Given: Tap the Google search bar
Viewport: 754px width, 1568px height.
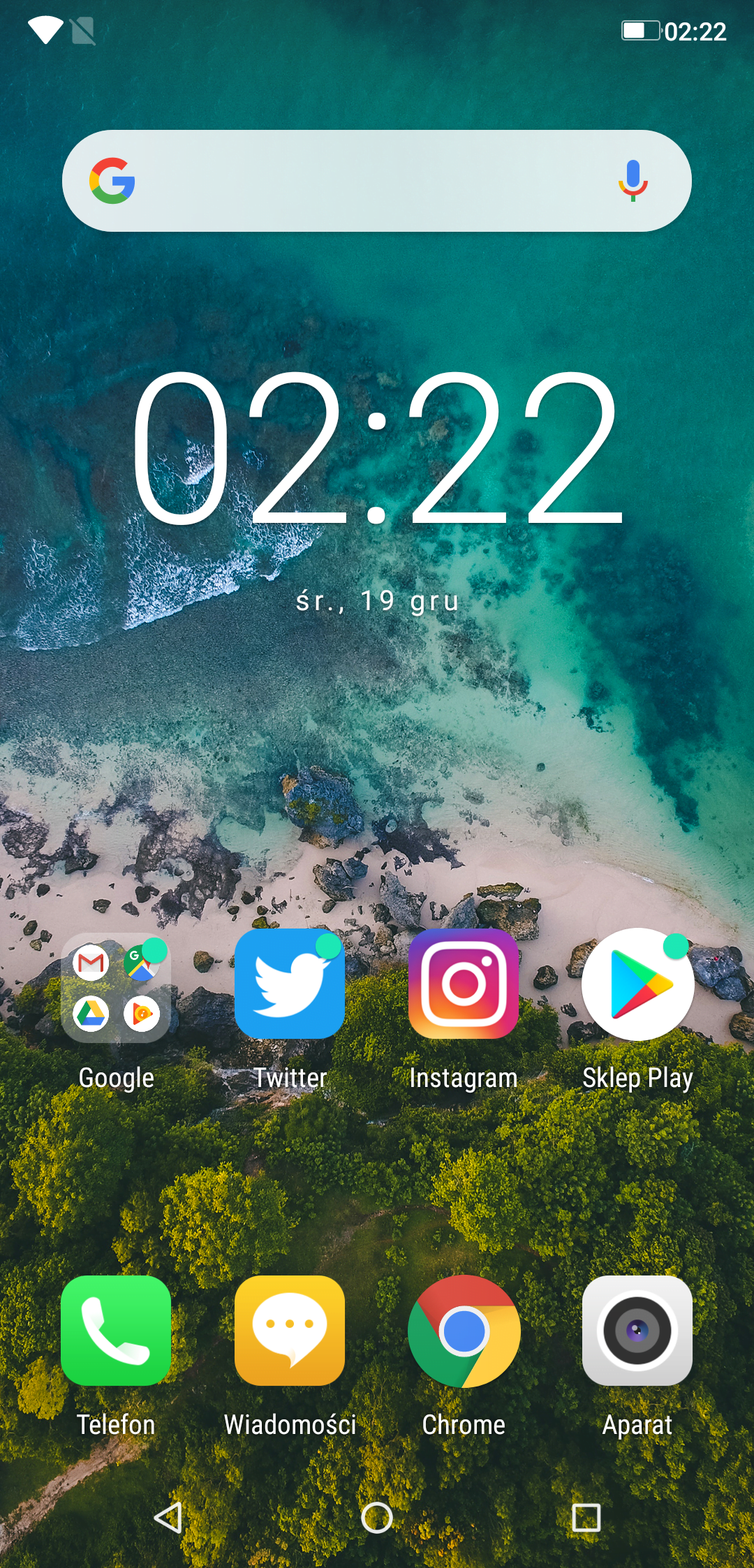Looking at the screenshot, I should click(x=377, y=181).
